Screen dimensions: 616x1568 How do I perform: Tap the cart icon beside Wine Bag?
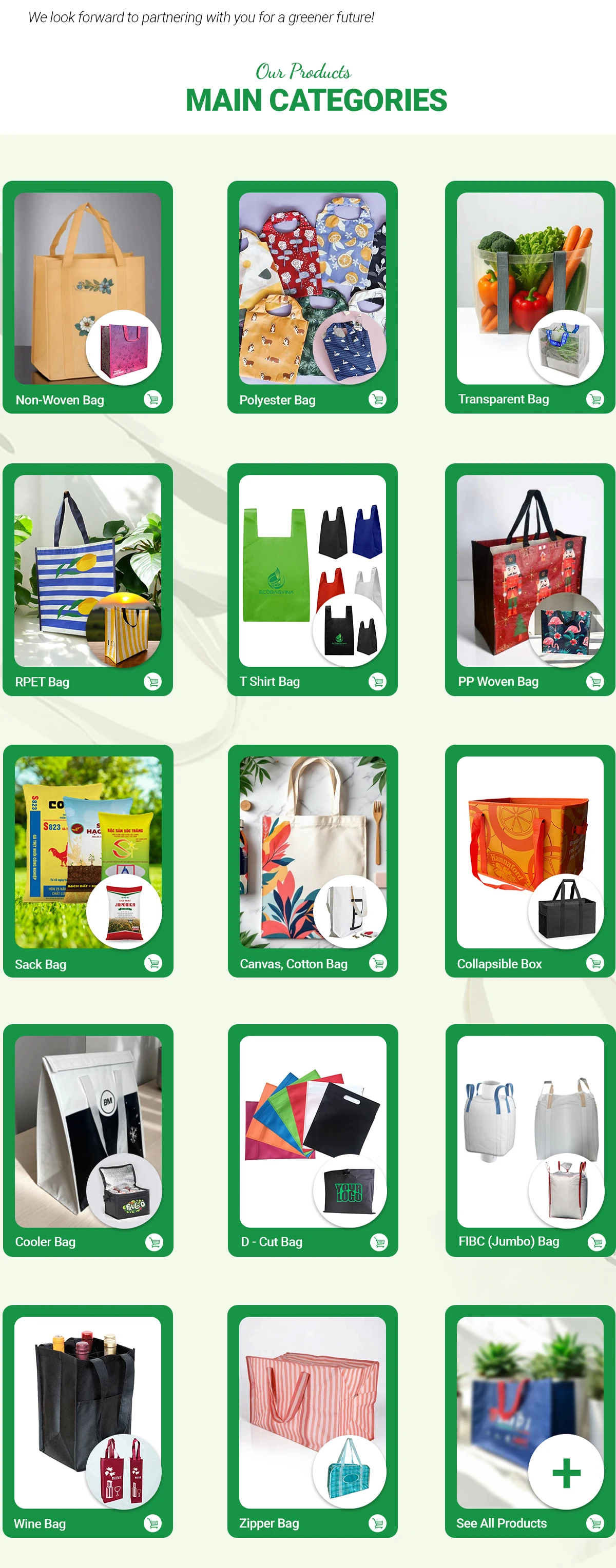tap(152, 1523)
